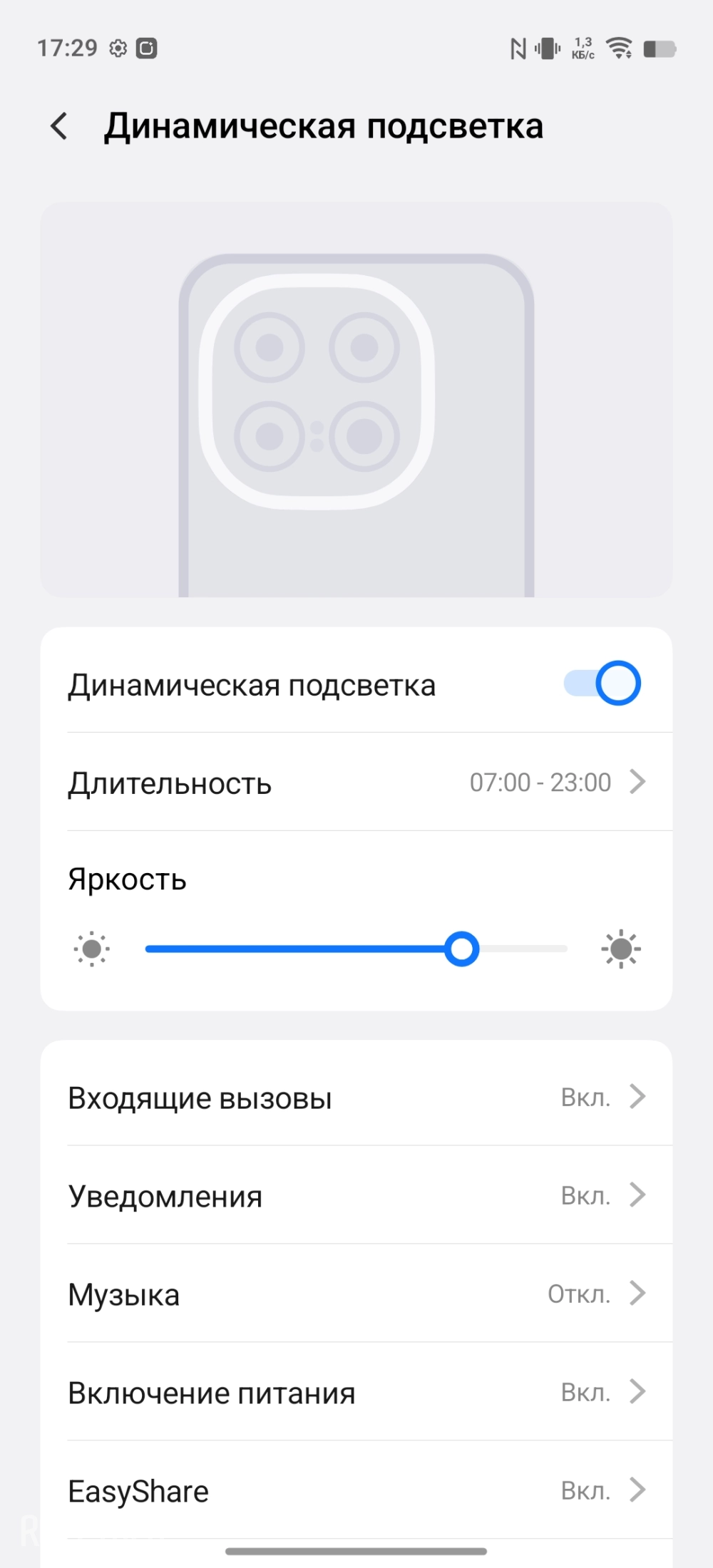Open Музыка lighting settings
Screen dimensions: 713x1568
click(x=356, y=1294)
